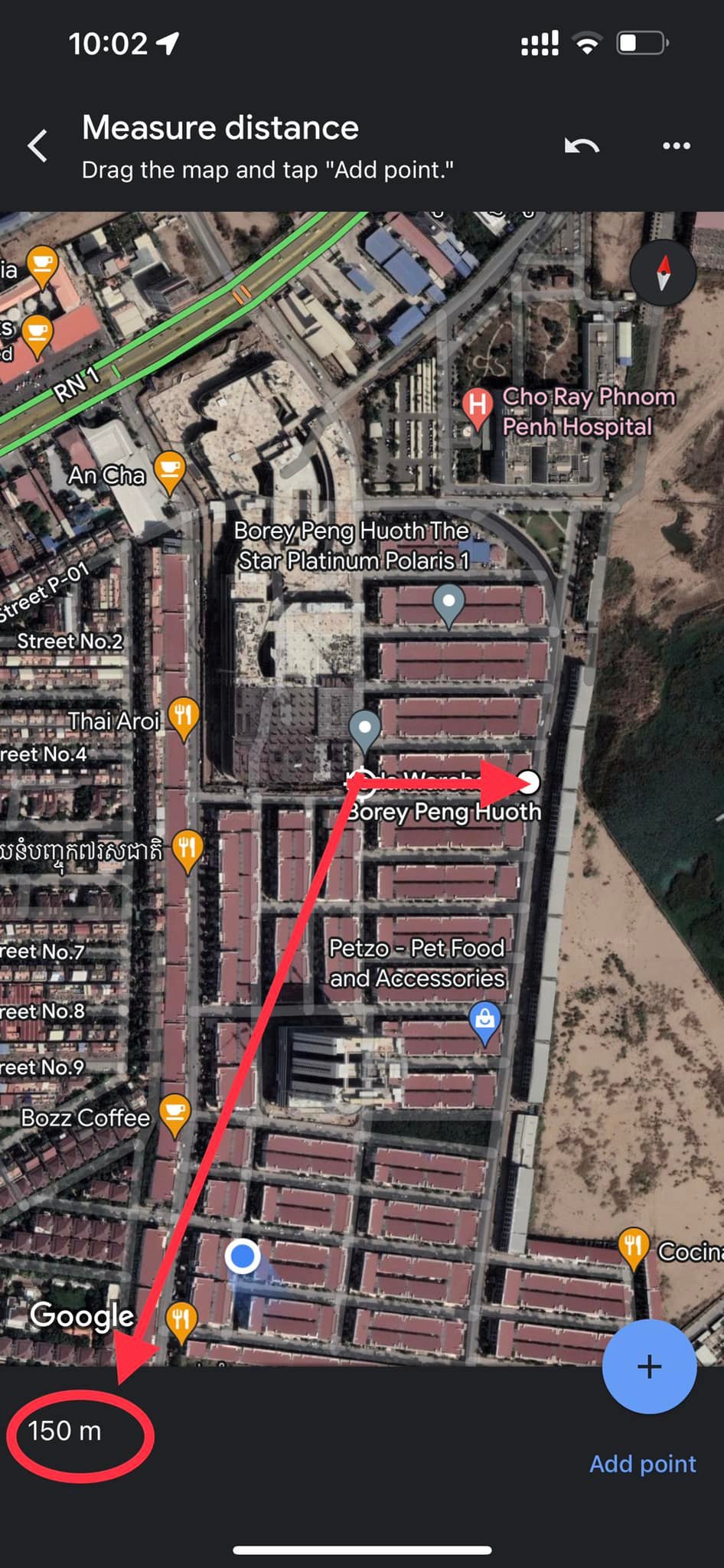Tap the blue plus button

[x=649, y=1366]
